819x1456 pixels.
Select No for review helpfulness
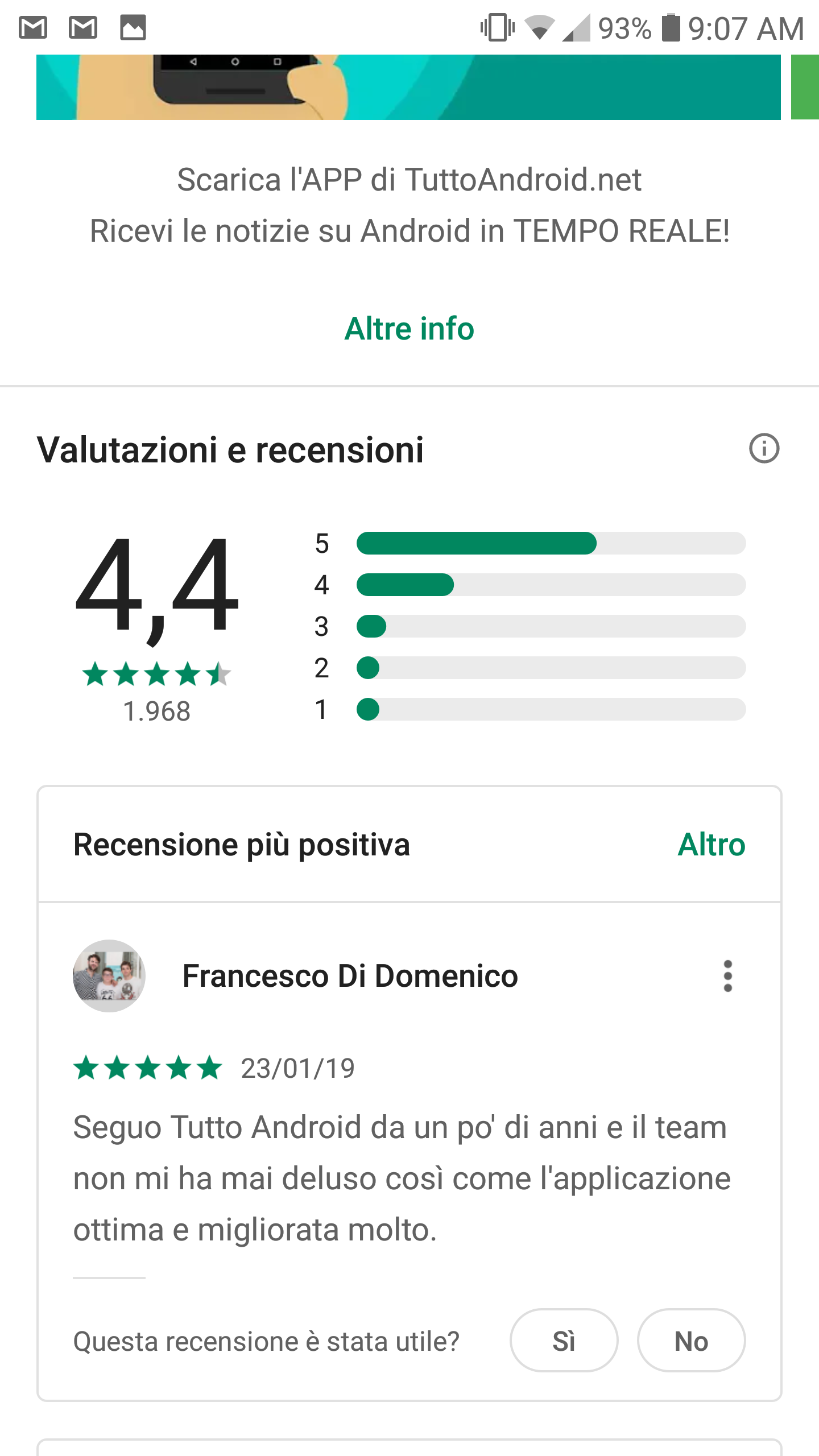pyautogui.click(x=691, y=1341)
